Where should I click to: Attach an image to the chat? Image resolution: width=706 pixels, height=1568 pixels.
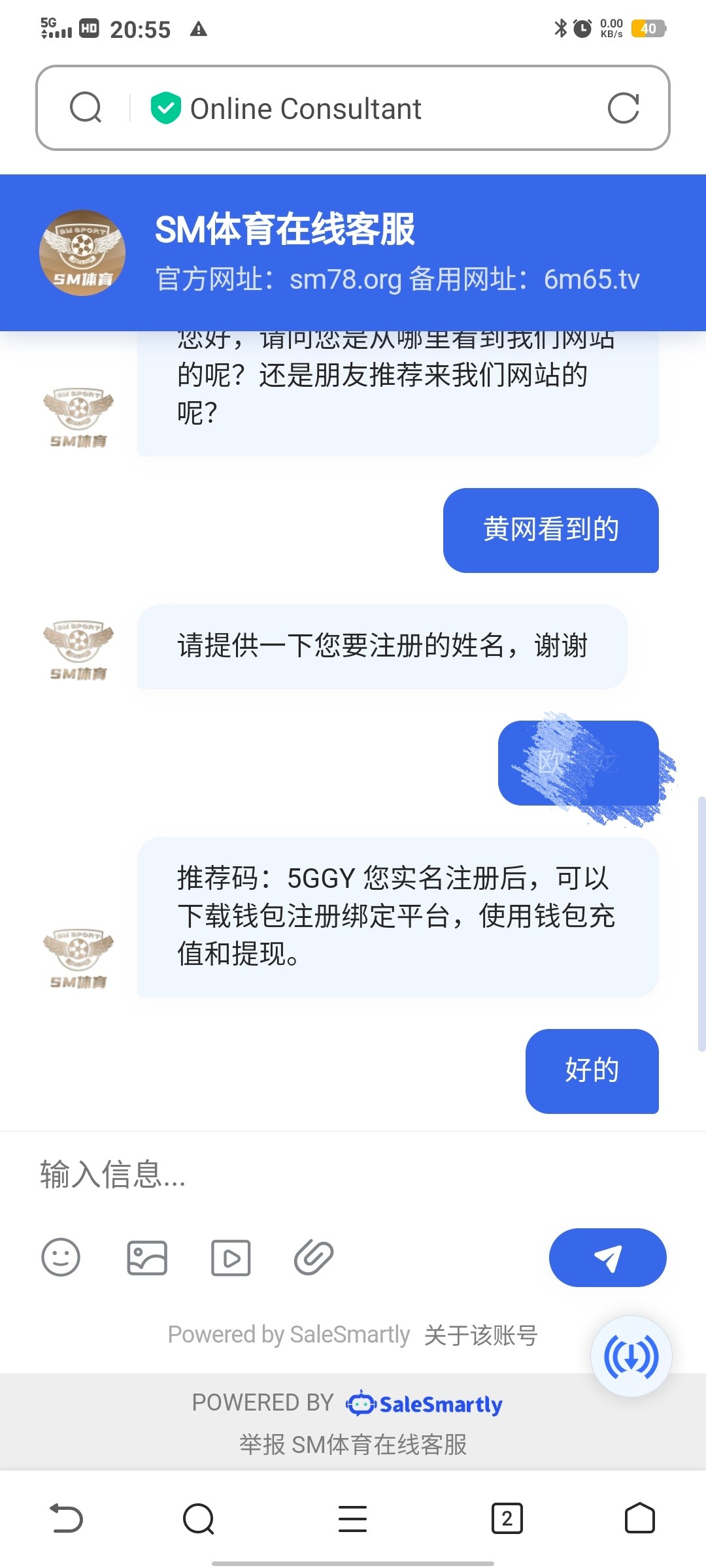(x=147, y=1257)
